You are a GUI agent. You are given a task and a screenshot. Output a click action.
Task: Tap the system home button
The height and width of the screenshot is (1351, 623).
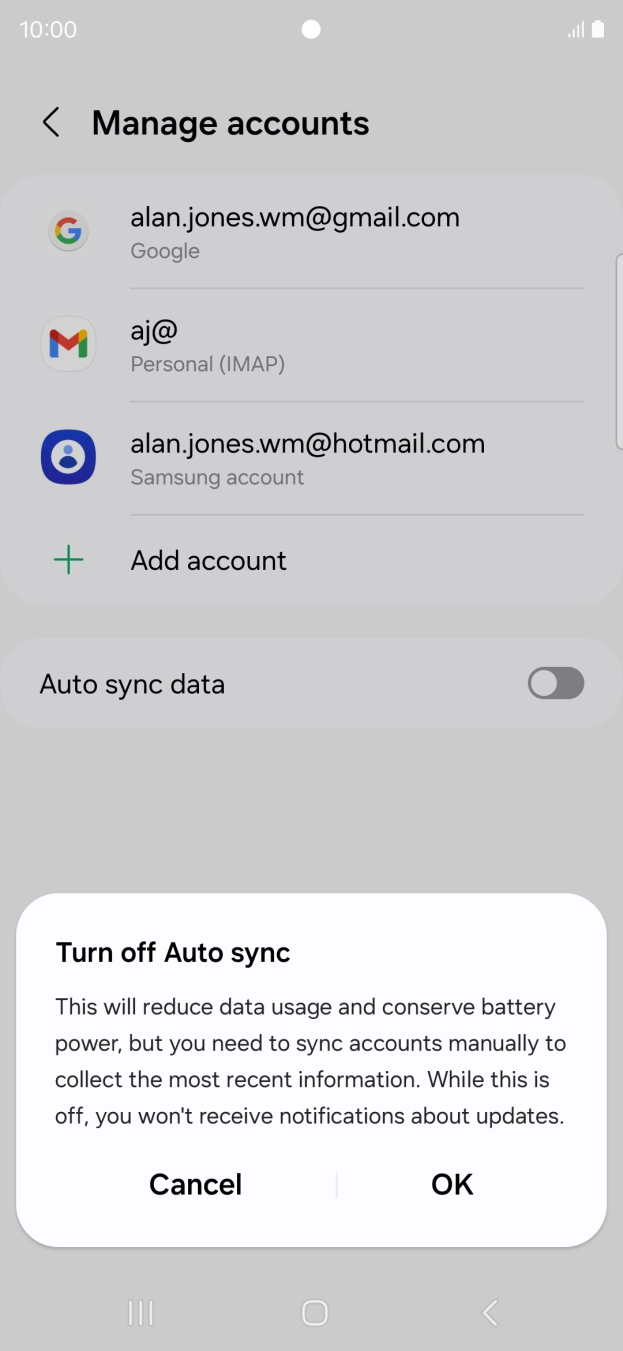pyautogui.click(x=314, y=1312)
